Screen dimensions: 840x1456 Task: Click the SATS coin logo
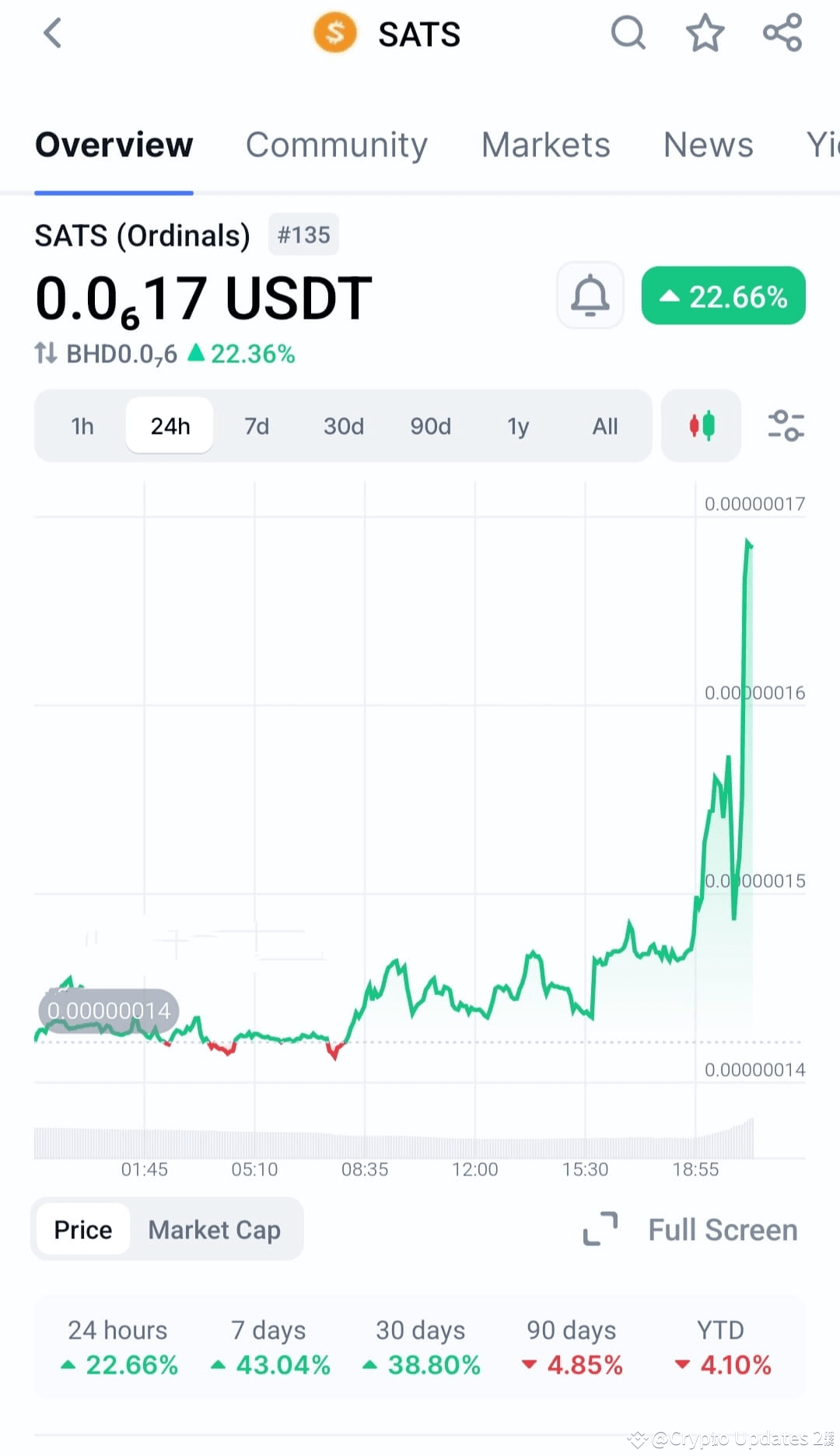(x=334, y=33)
